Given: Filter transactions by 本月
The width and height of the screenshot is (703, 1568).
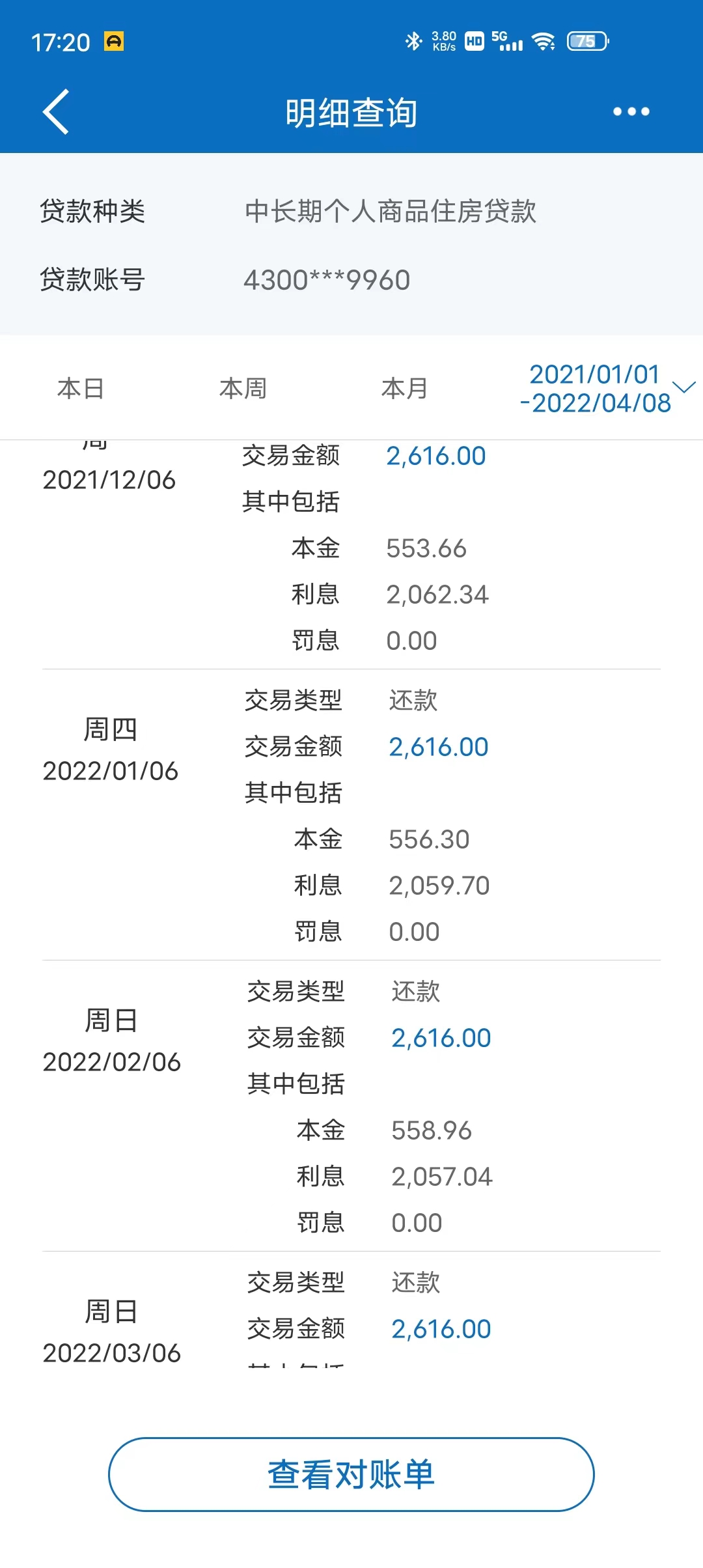Looking at the screenshot, I should 404,389.
